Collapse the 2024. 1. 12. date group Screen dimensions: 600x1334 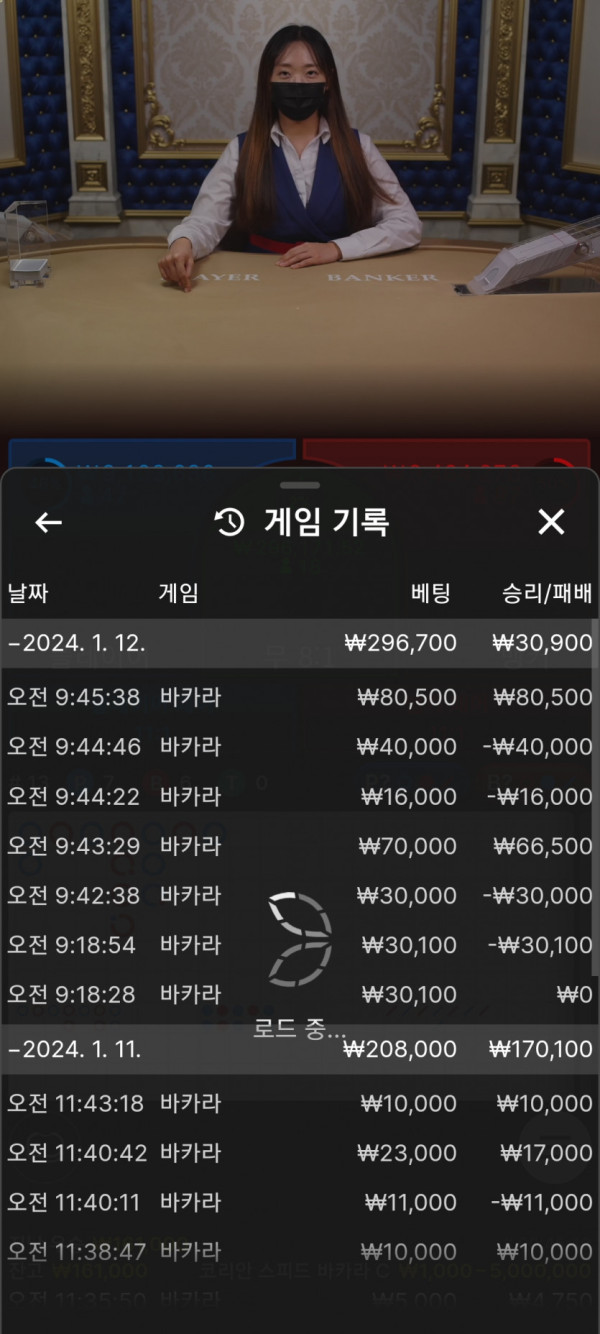[x=76, y=643]
